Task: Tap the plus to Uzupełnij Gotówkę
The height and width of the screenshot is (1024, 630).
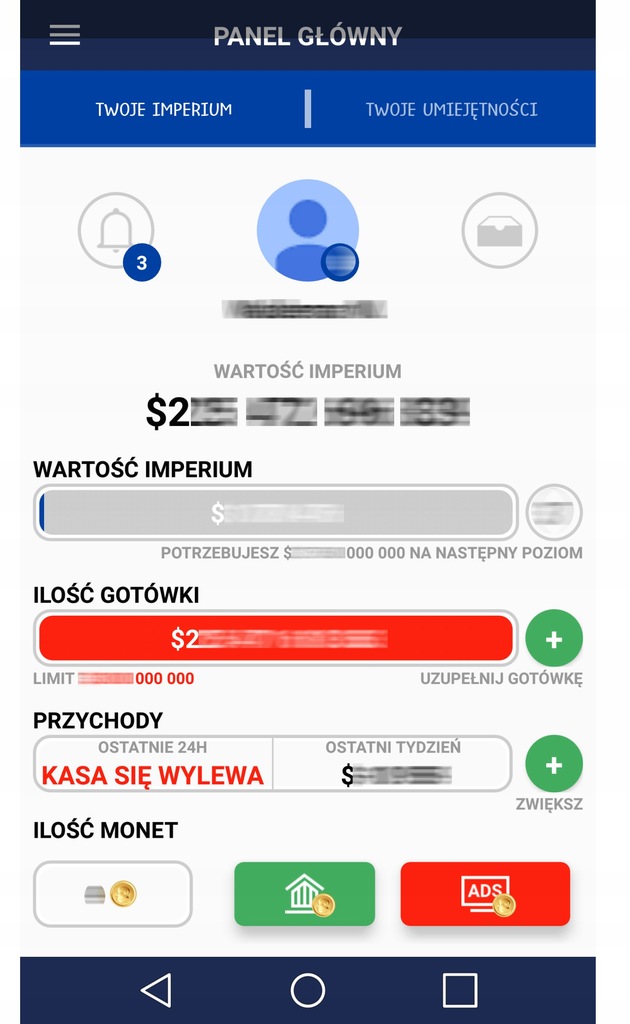Action: [x=554, y=639]
